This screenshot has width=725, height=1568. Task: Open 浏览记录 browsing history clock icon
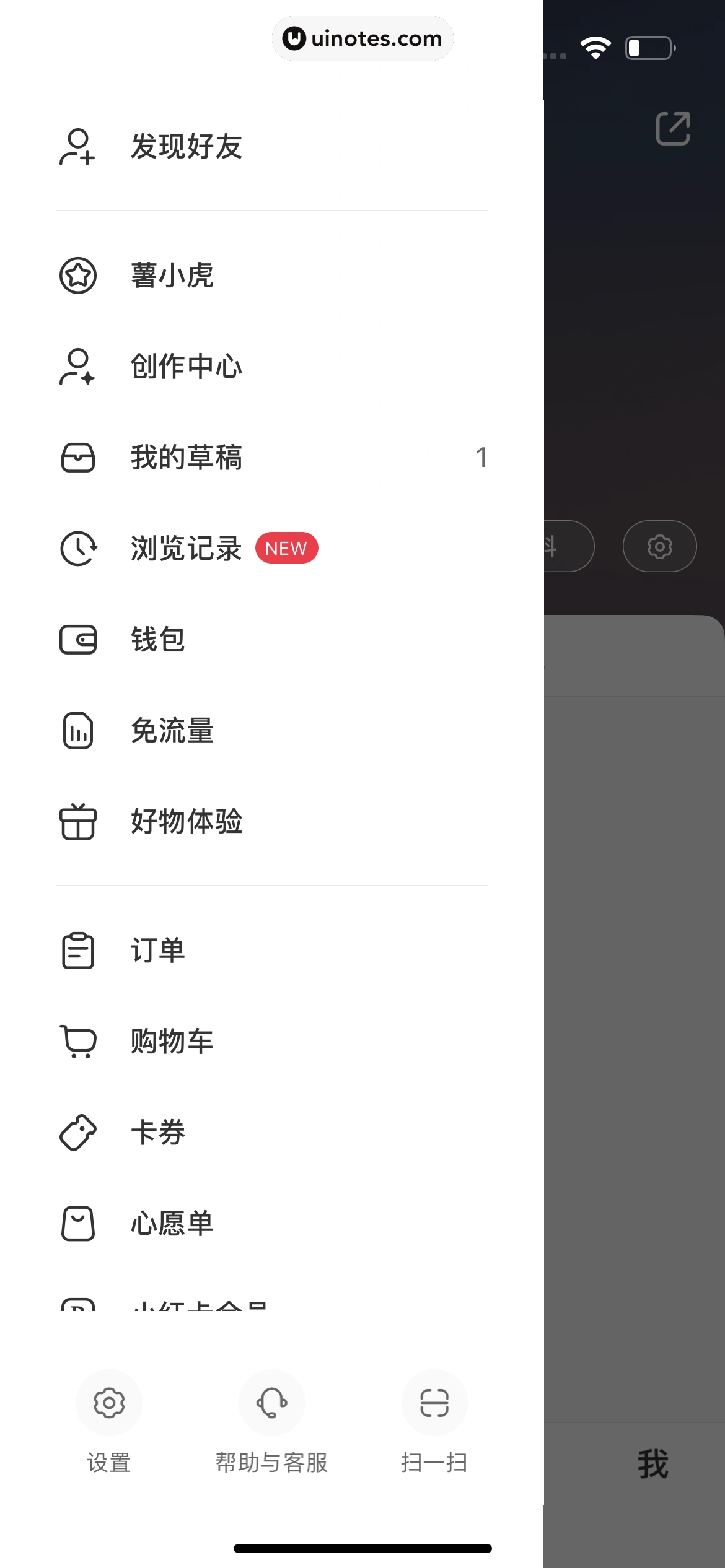(78, 548)
